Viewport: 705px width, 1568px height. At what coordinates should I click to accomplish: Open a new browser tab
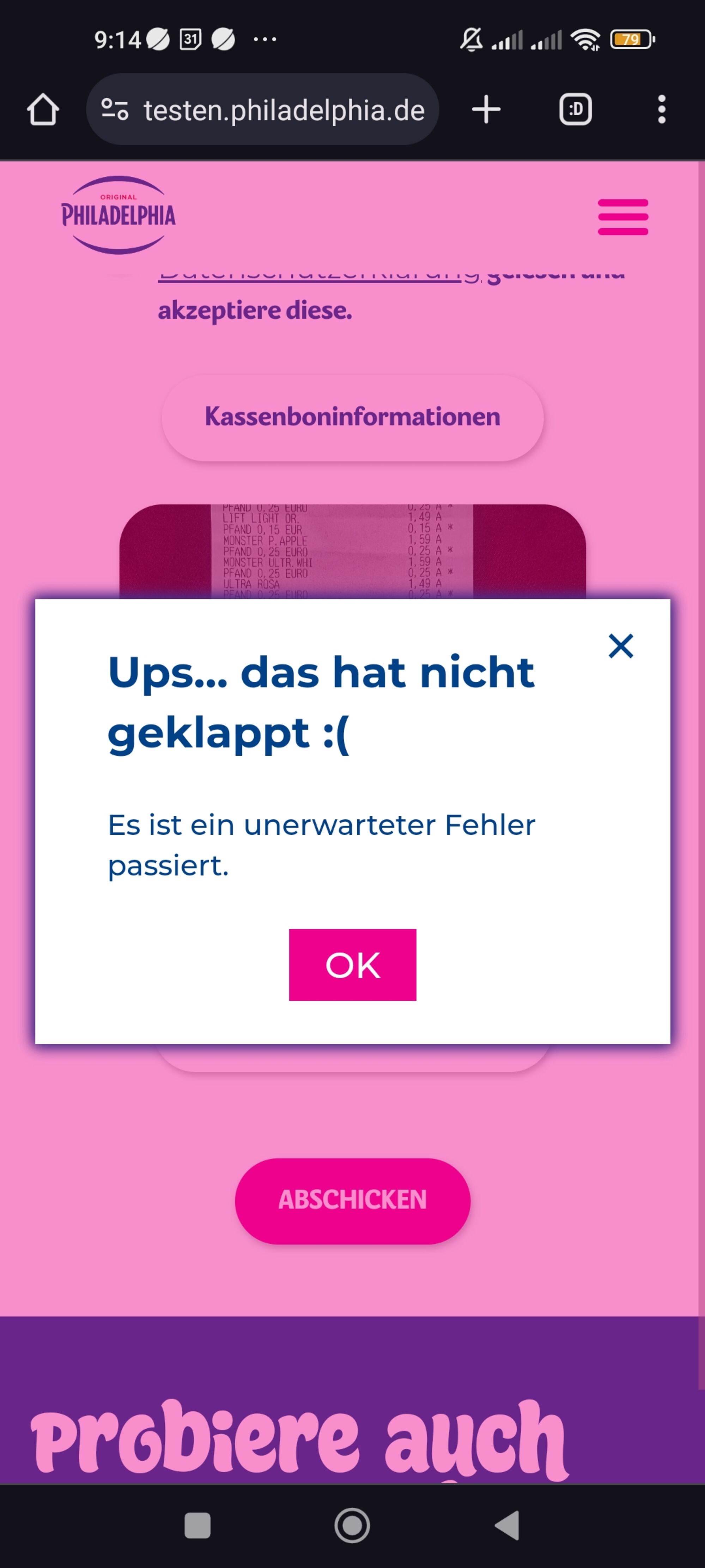486,110
